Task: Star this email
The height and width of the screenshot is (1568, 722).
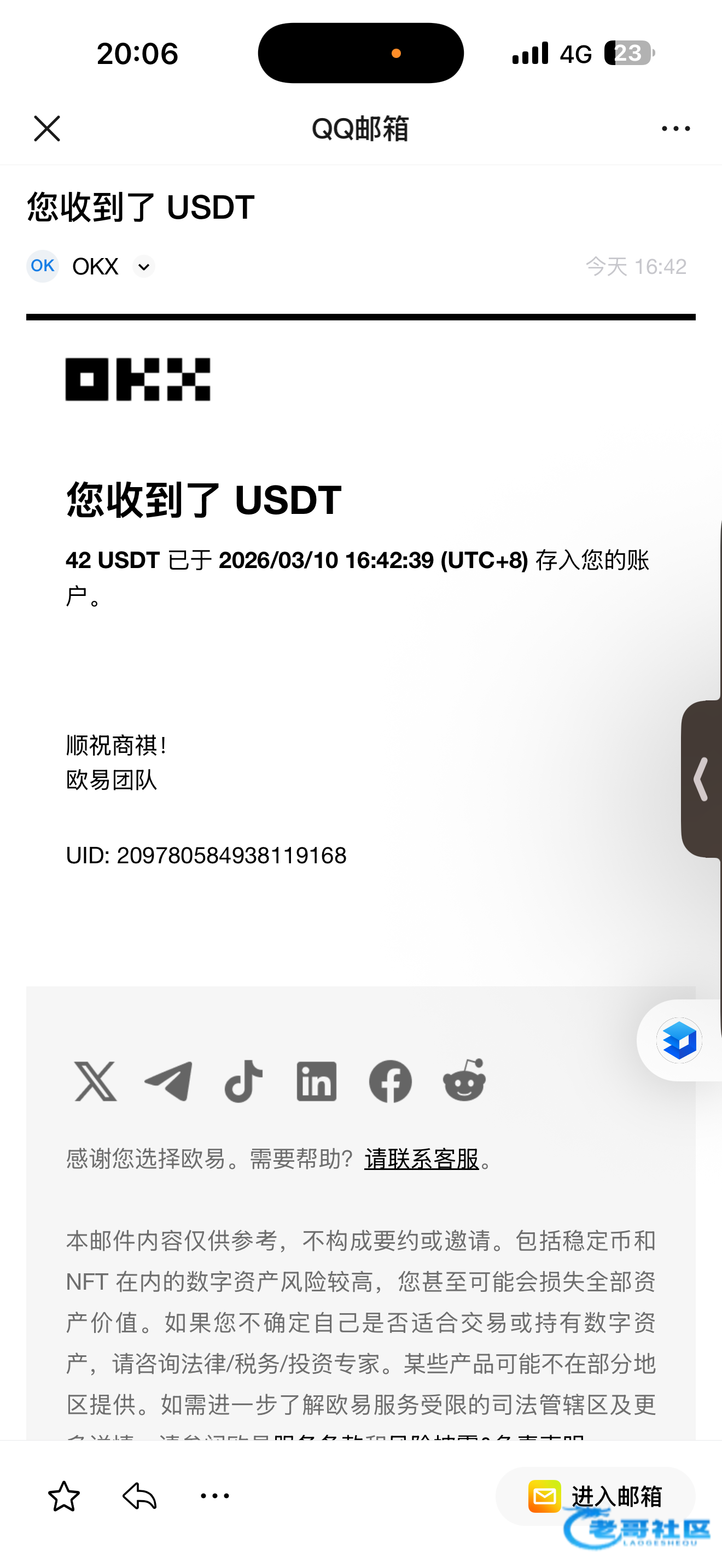Action: (x=64, y=1496)
